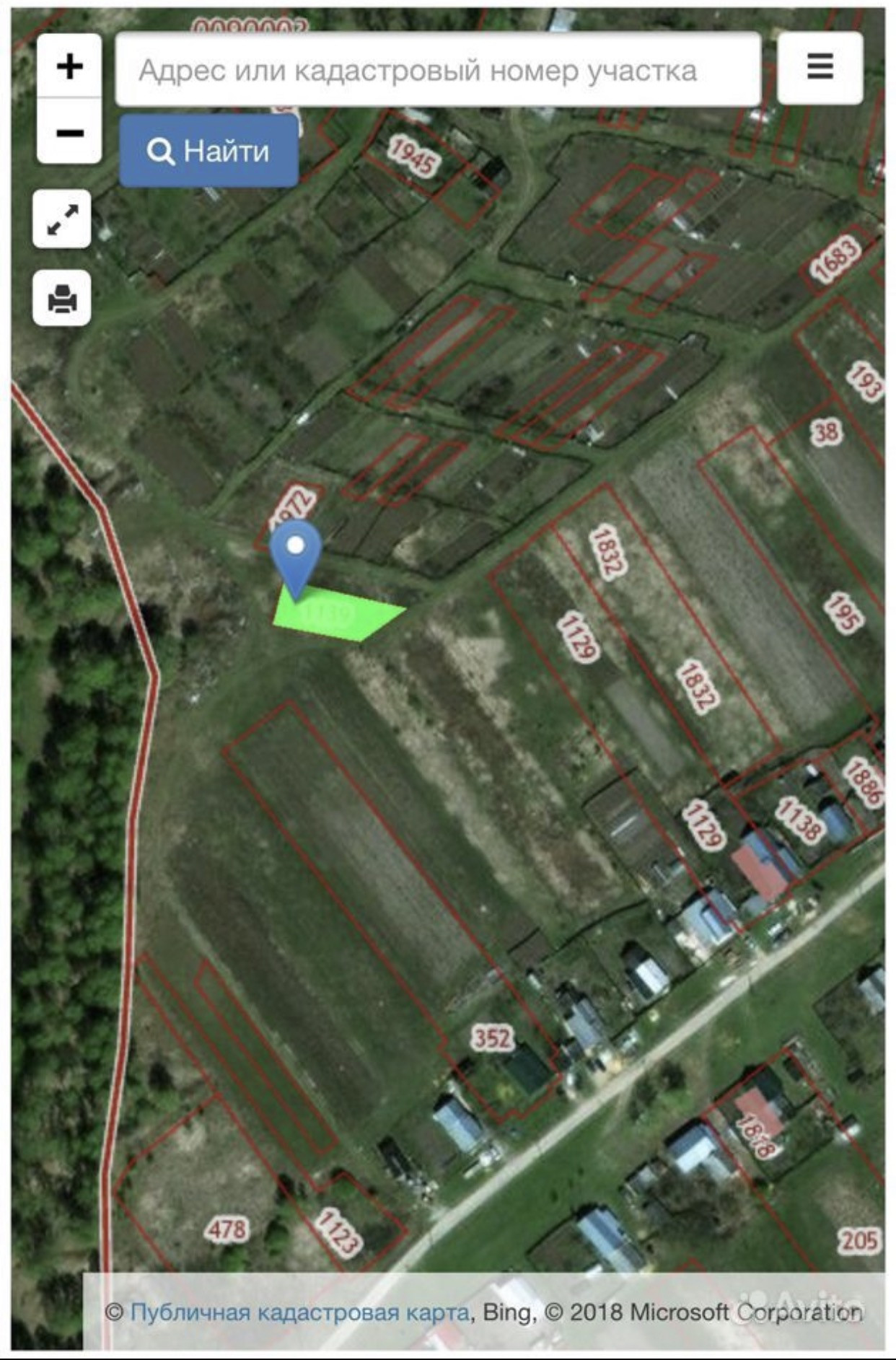Zoom in on the cadastral map
The image size is (896, 1360).
tap(69, 66)
